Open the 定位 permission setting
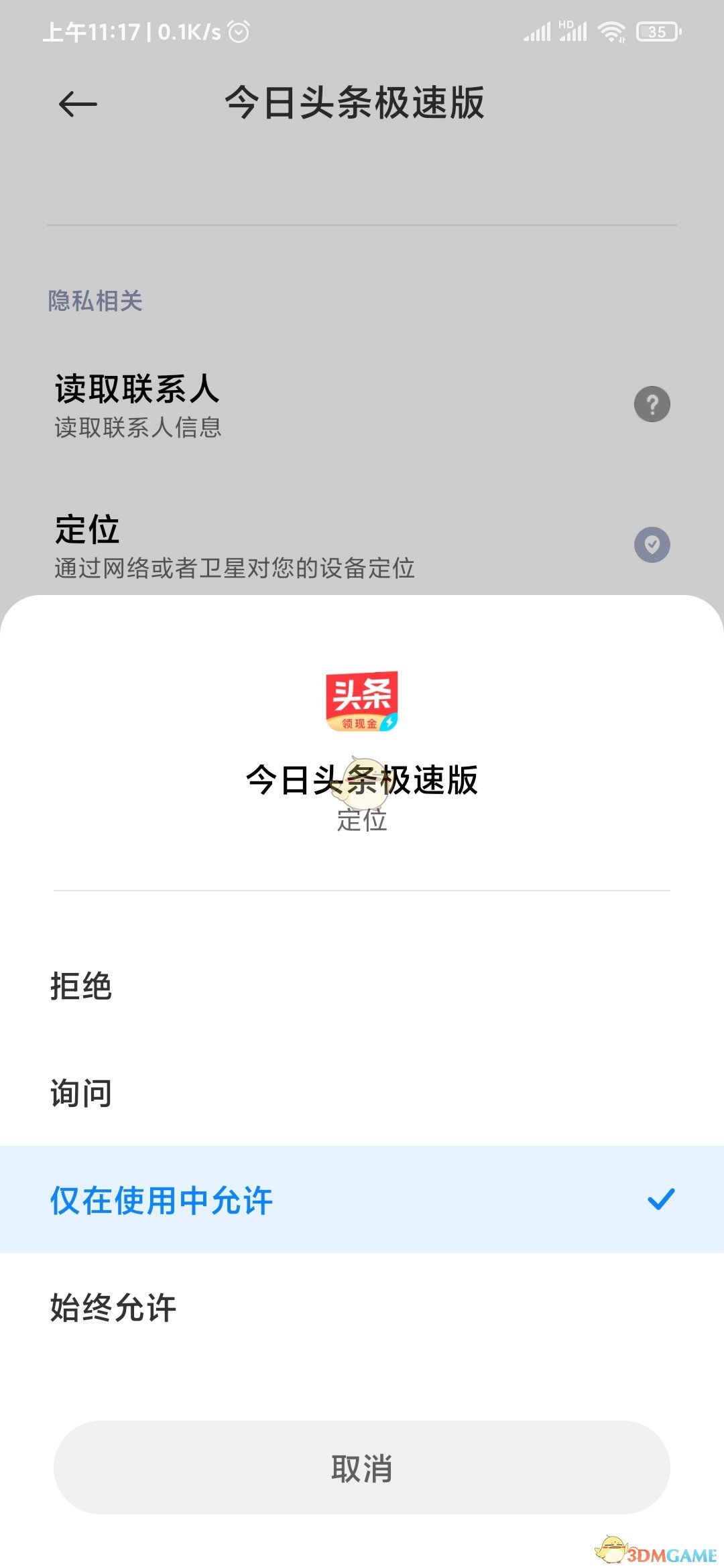The width and height of the screenshot is (724, 1568). point(268,544)
